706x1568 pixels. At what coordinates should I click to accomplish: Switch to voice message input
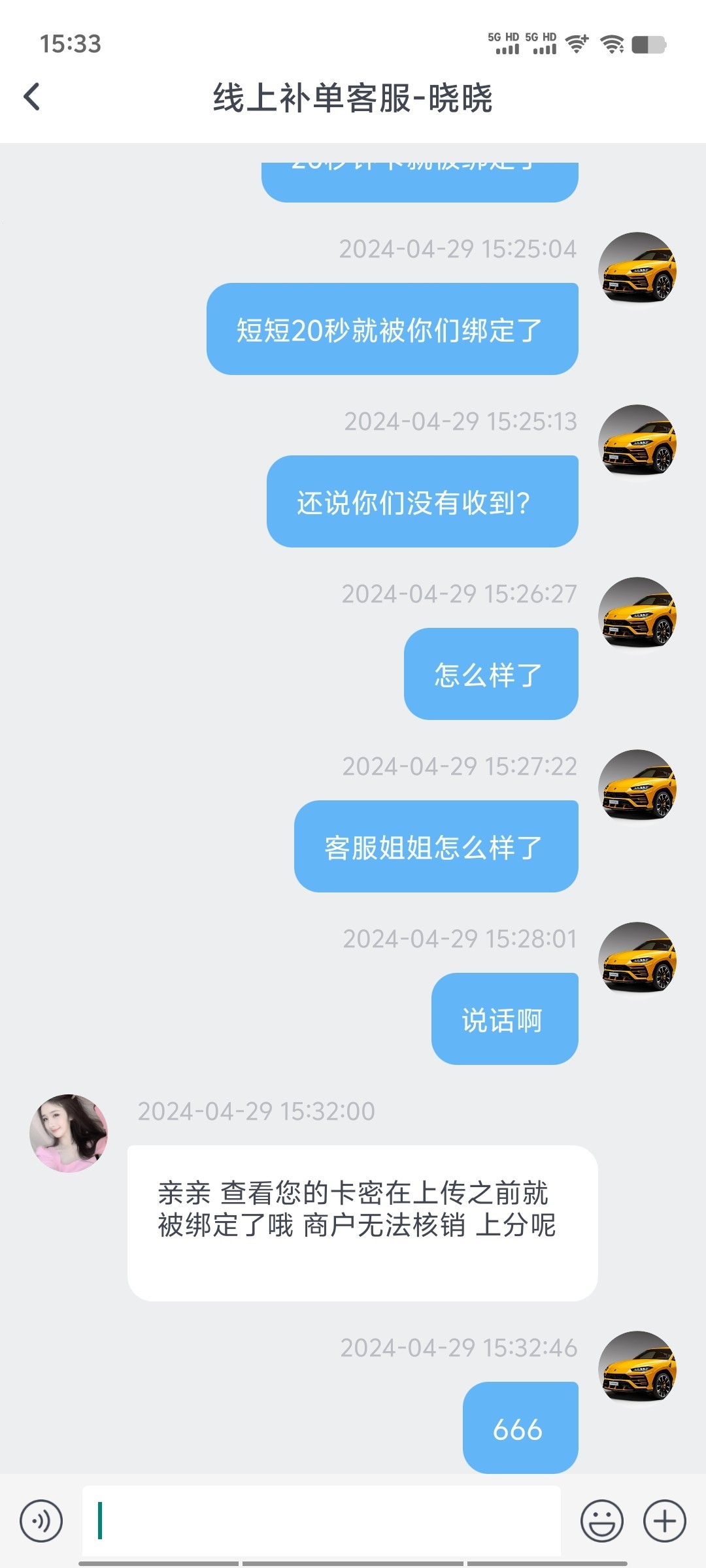[x=41, y=1520]
